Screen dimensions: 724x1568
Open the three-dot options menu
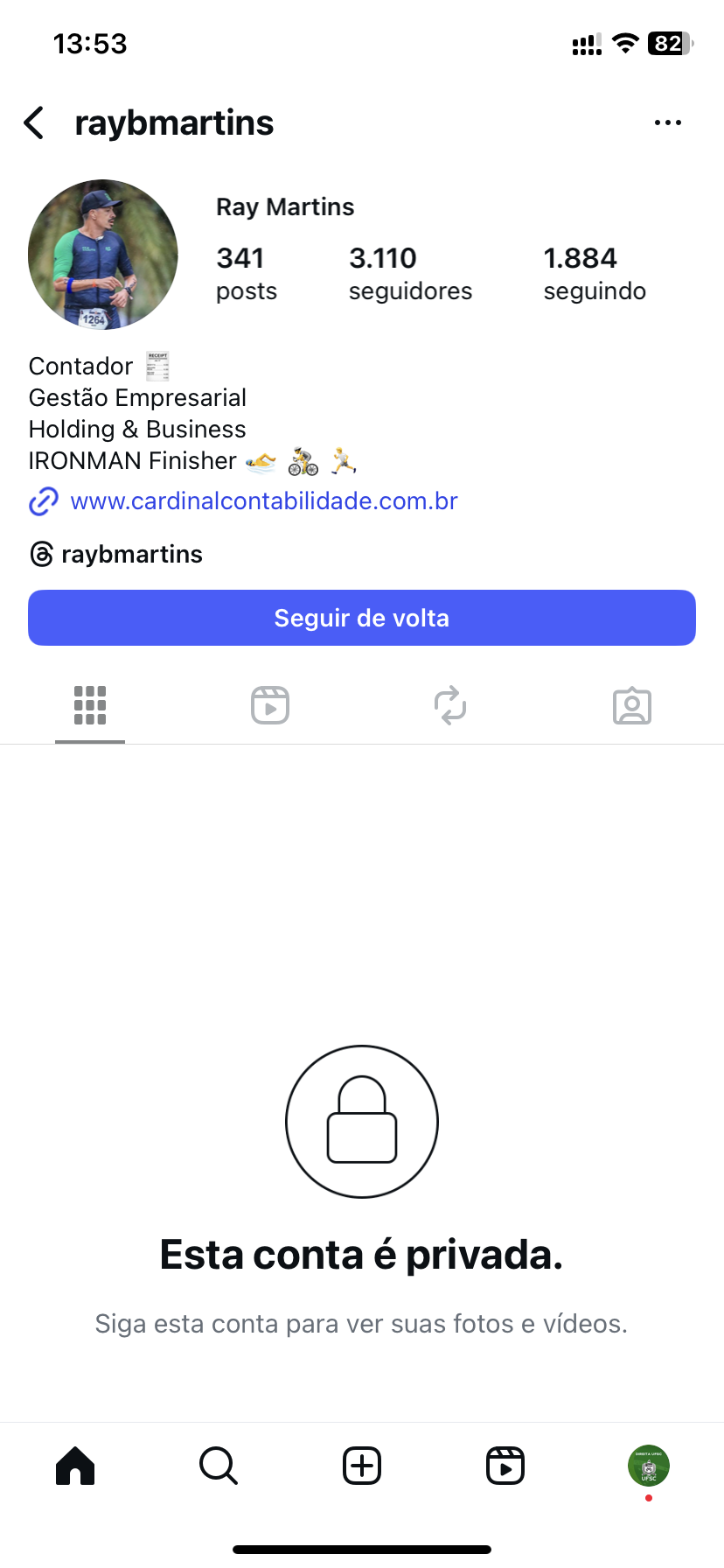pos(667,123)
